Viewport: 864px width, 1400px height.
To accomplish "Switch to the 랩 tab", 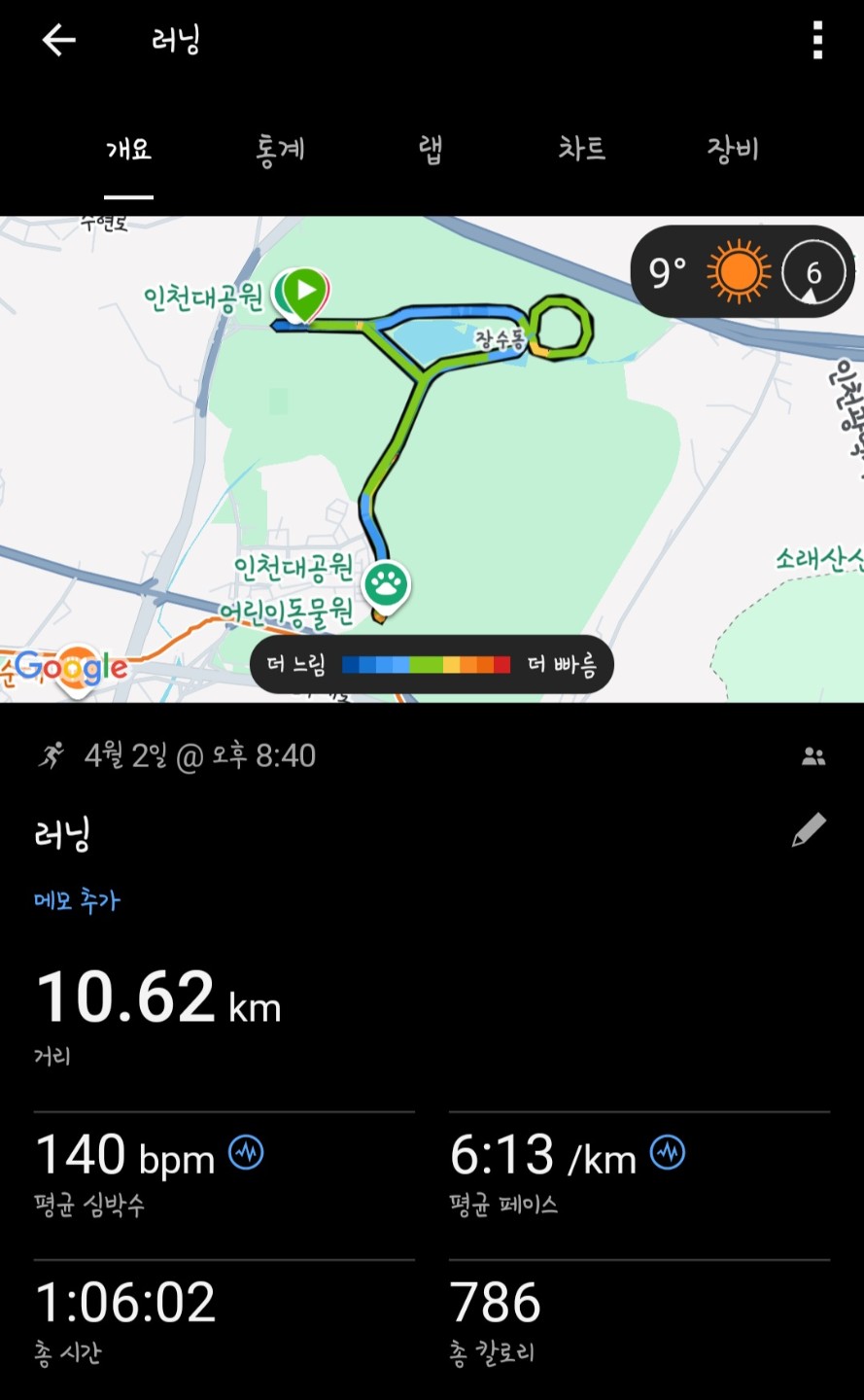I will click(x=431, y=150).
